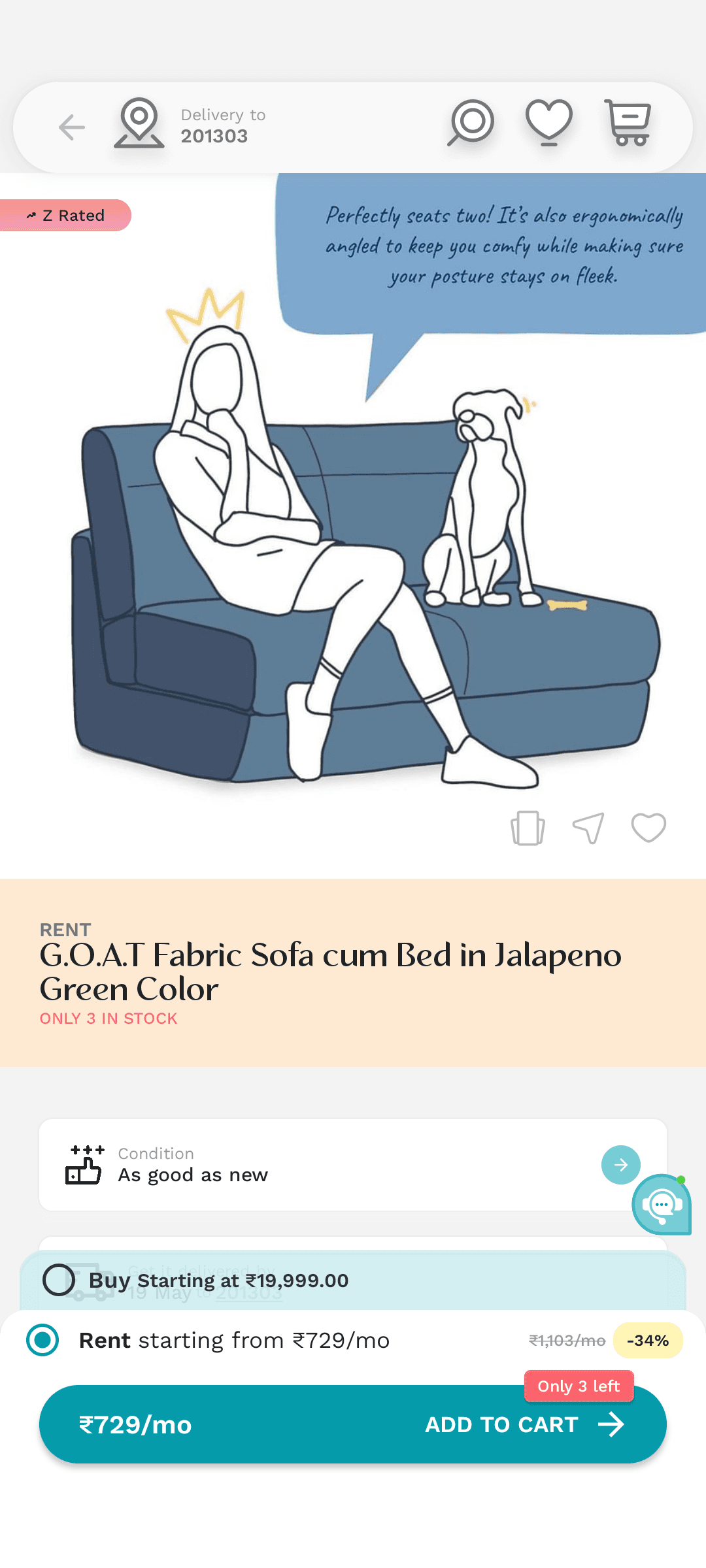The image size is (706, 1568).
Task: Change delivery pincode 201303
Action: (x=191, y=125)
